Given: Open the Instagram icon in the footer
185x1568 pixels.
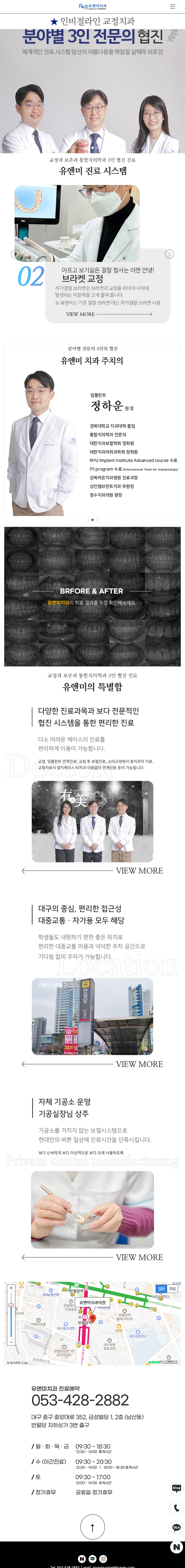Looking at the screenshot, I should click(x=103, y=1558).
